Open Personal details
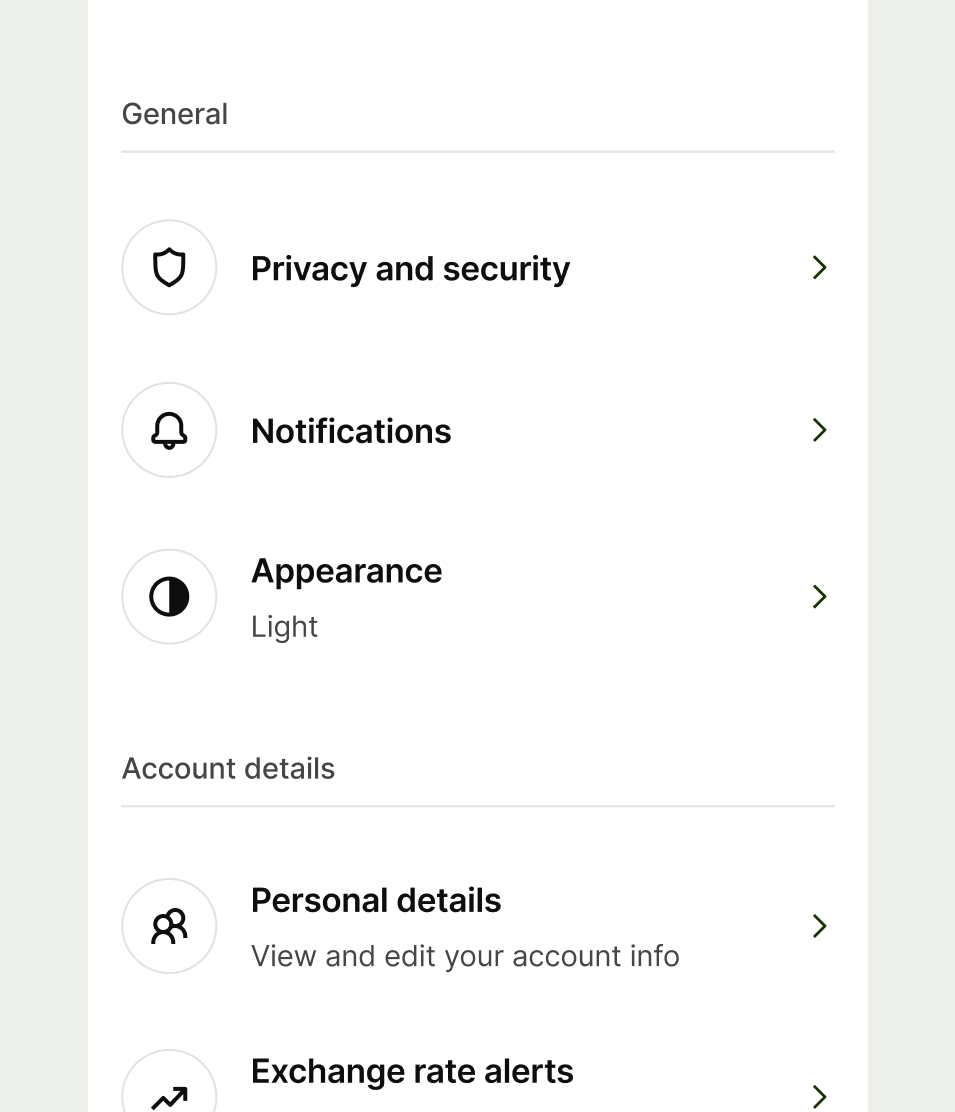 376,899
